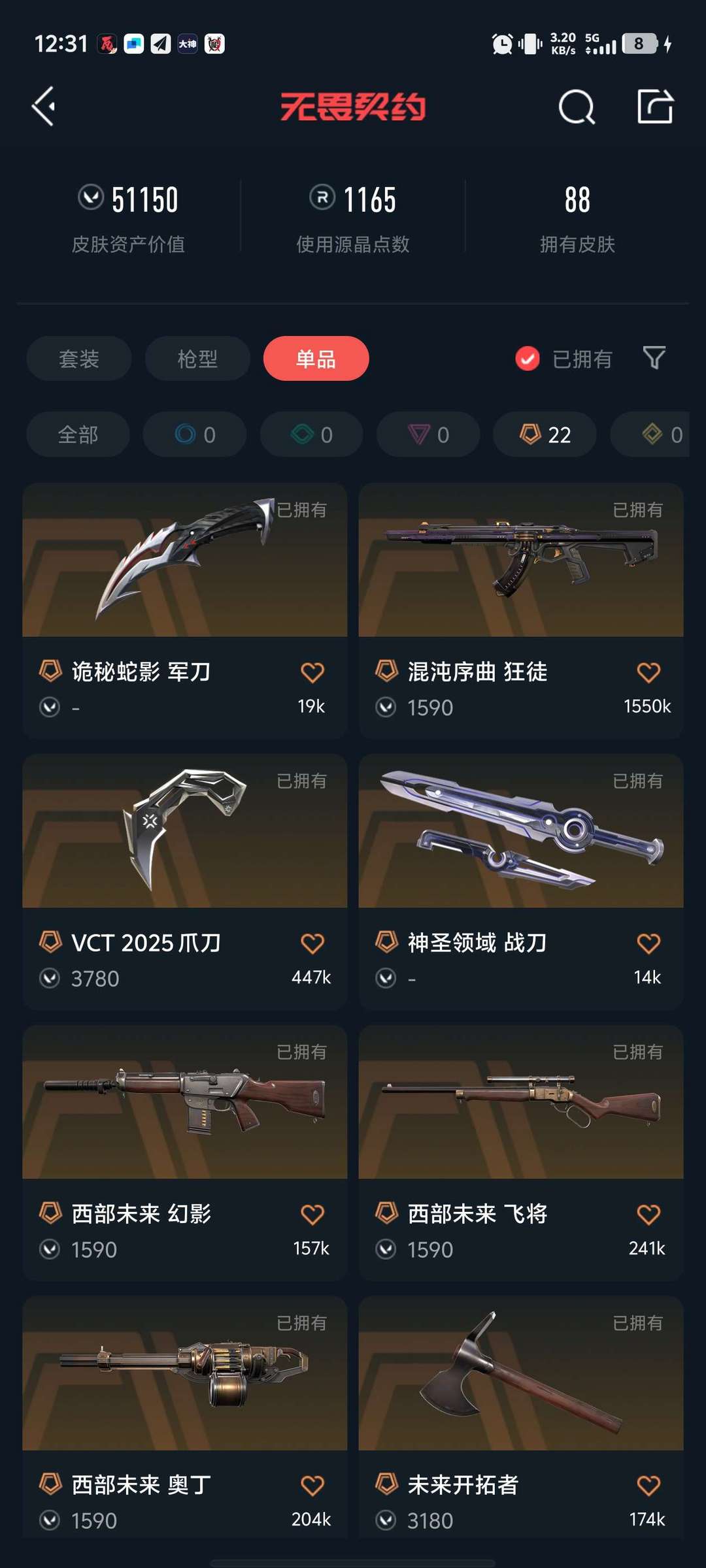Open the 西部未来 奥丁 skin card
The height and width of the screenshot is (1568, 706).
[x=184, y=1417]
